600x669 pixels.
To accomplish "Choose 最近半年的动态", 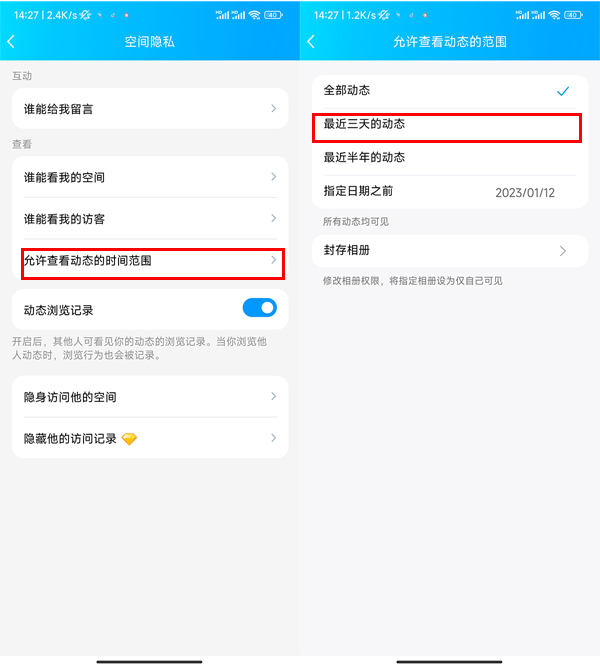I will (x=448, y=158).
